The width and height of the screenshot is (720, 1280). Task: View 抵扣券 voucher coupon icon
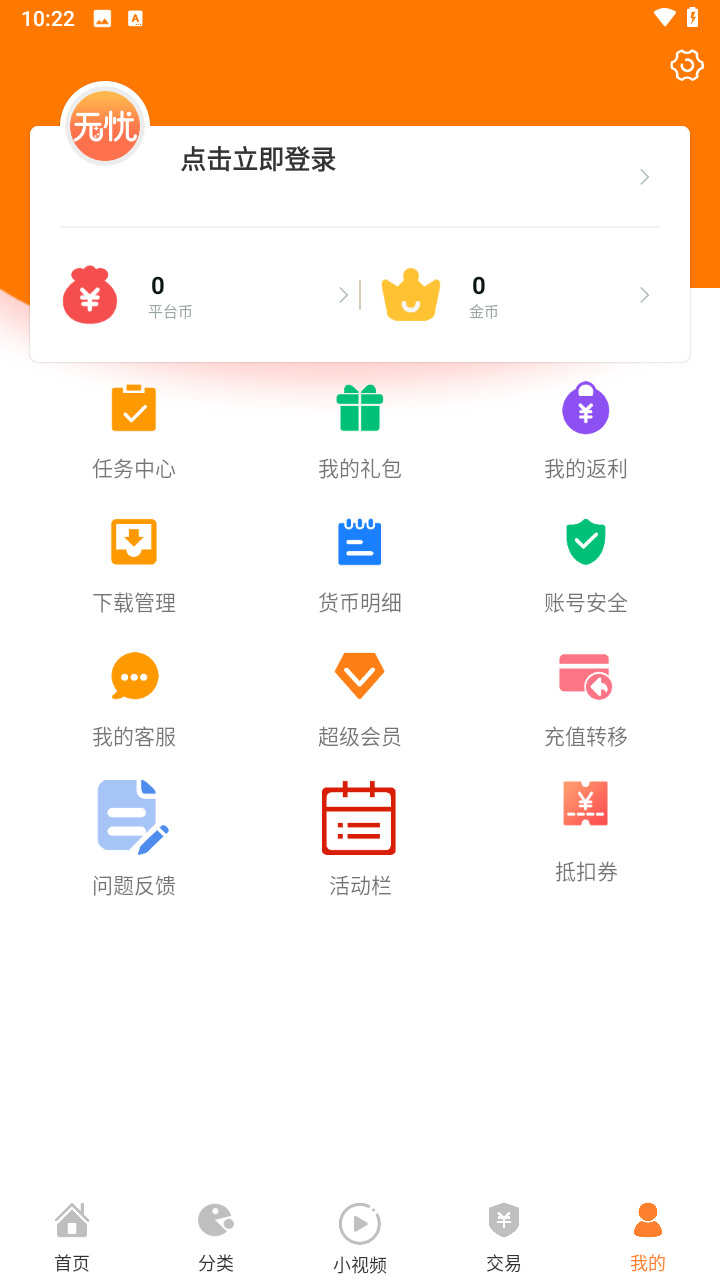tap(585, 802)
